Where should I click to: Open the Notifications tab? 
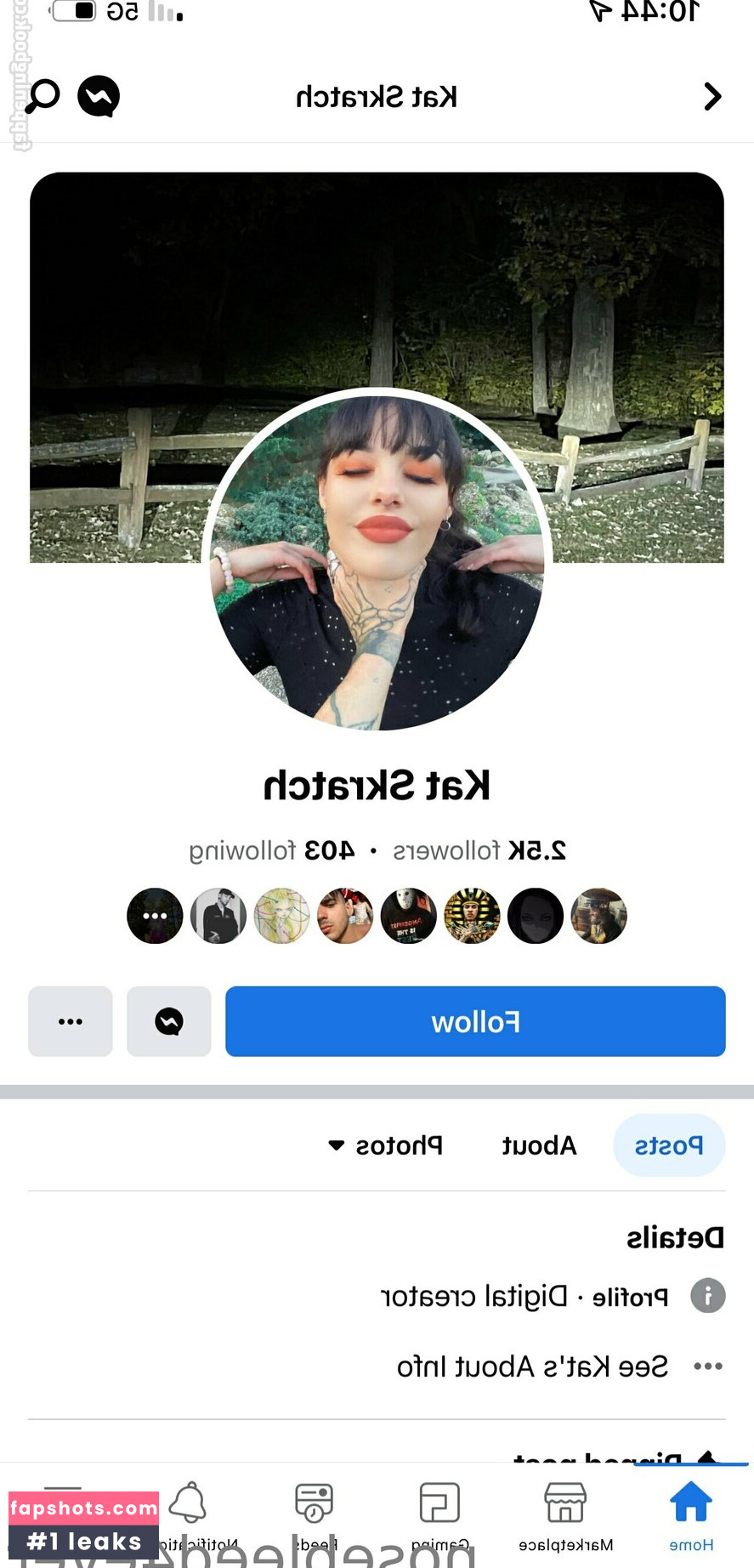coord(189,1514)
